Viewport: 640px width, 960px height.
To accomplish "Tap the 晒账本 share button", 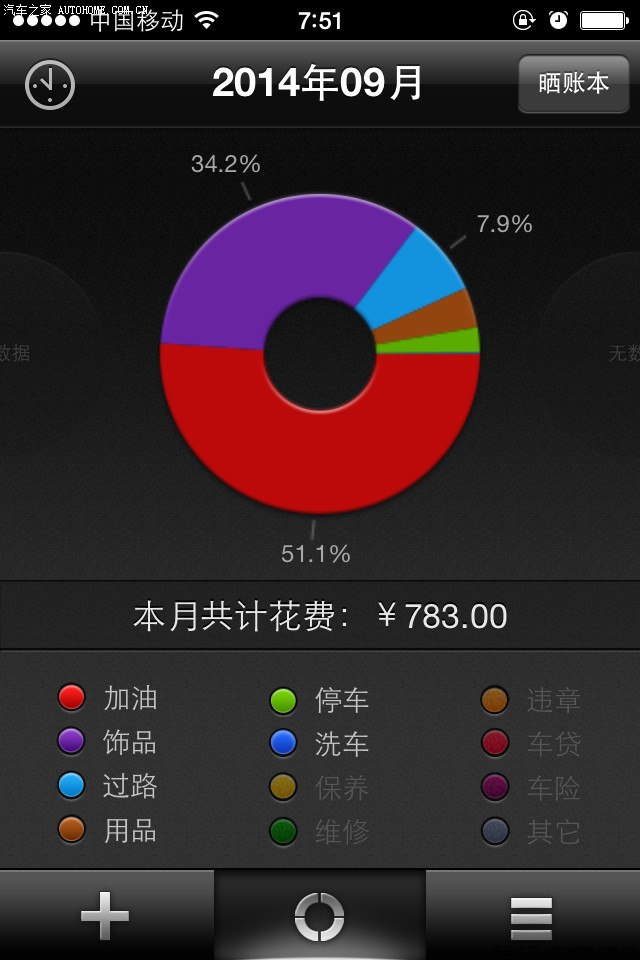I will (573, 84).
